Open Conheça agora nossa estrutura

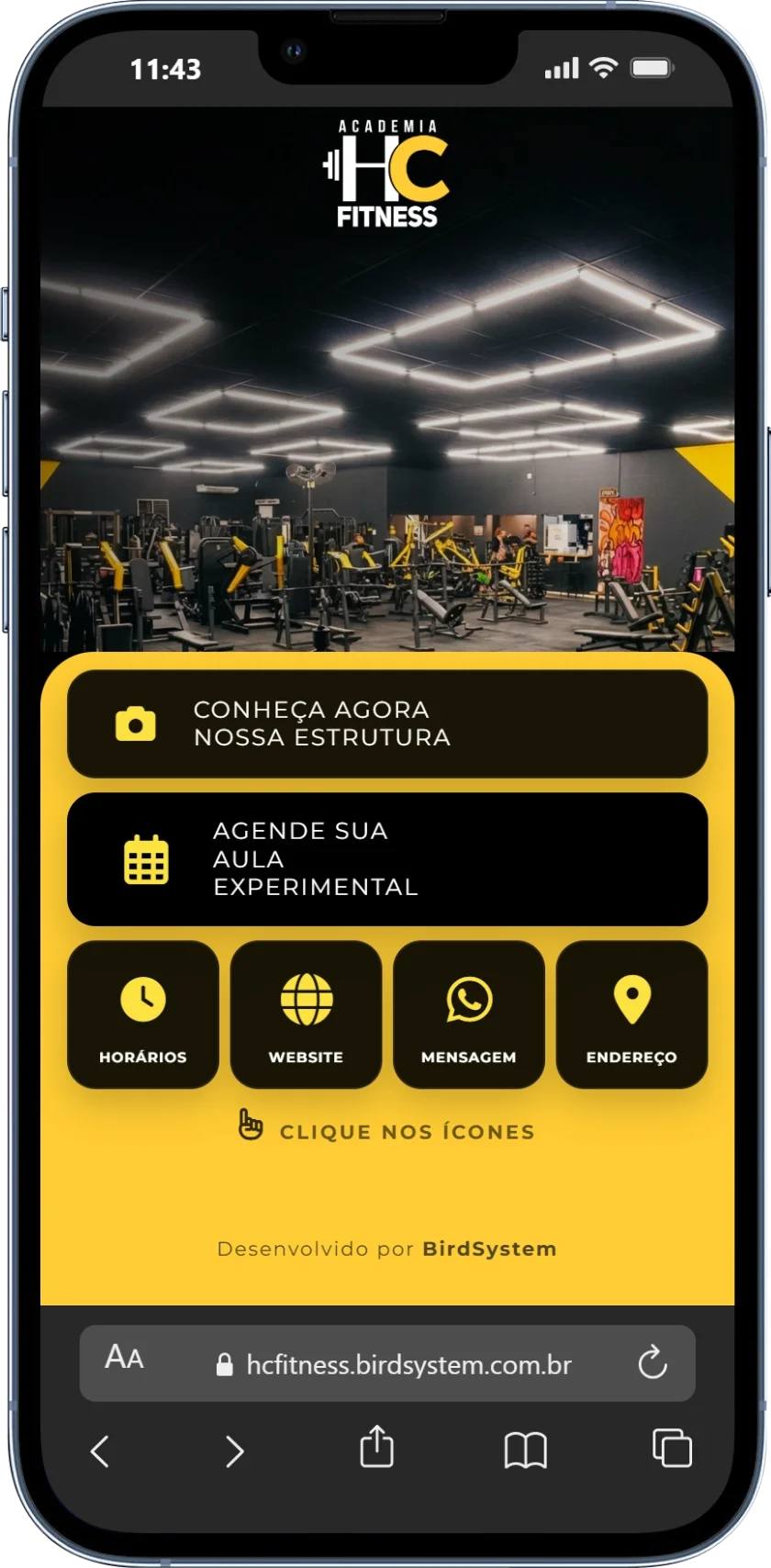click(x=386, y=723)
